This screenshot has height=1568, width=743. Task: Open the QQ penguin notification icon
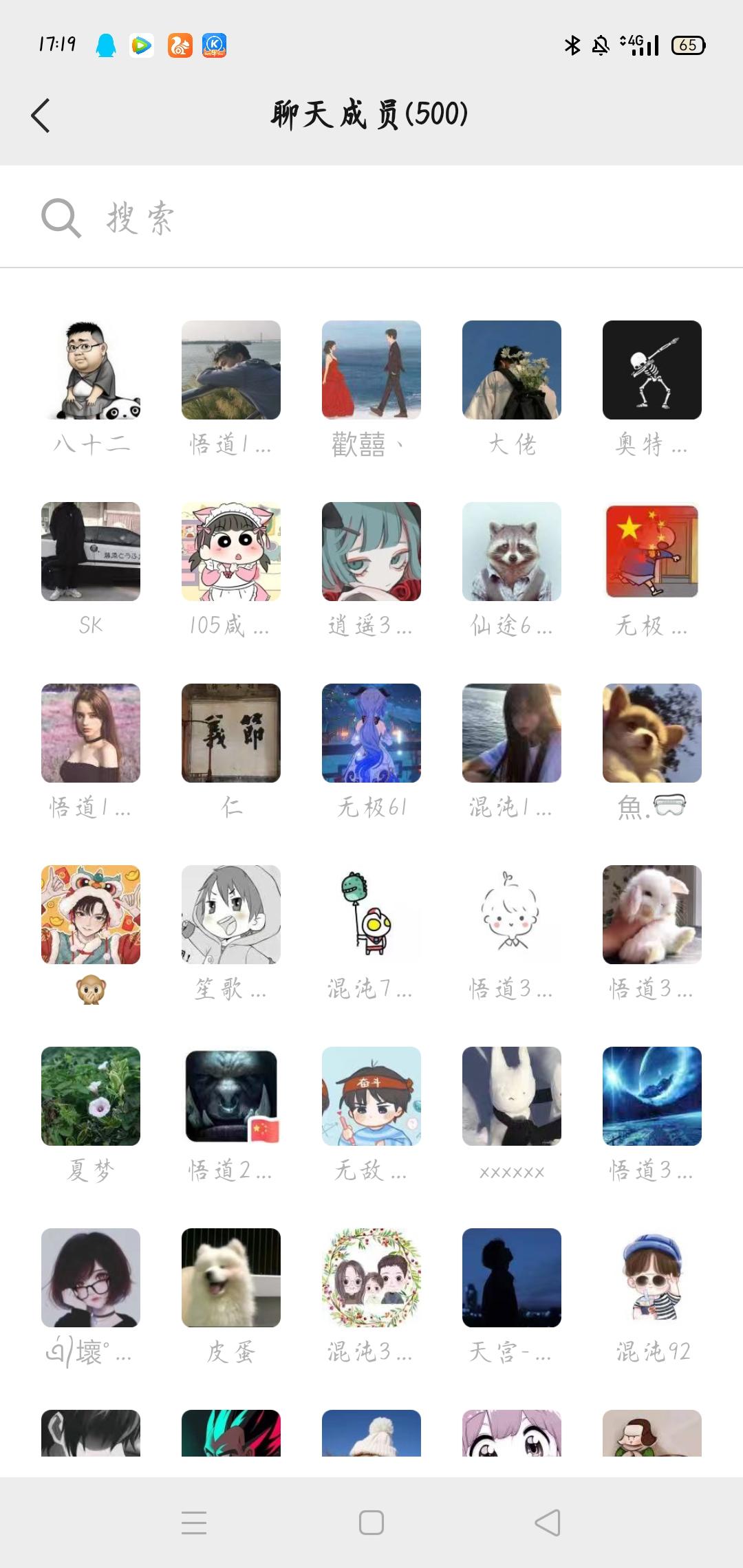107,45
